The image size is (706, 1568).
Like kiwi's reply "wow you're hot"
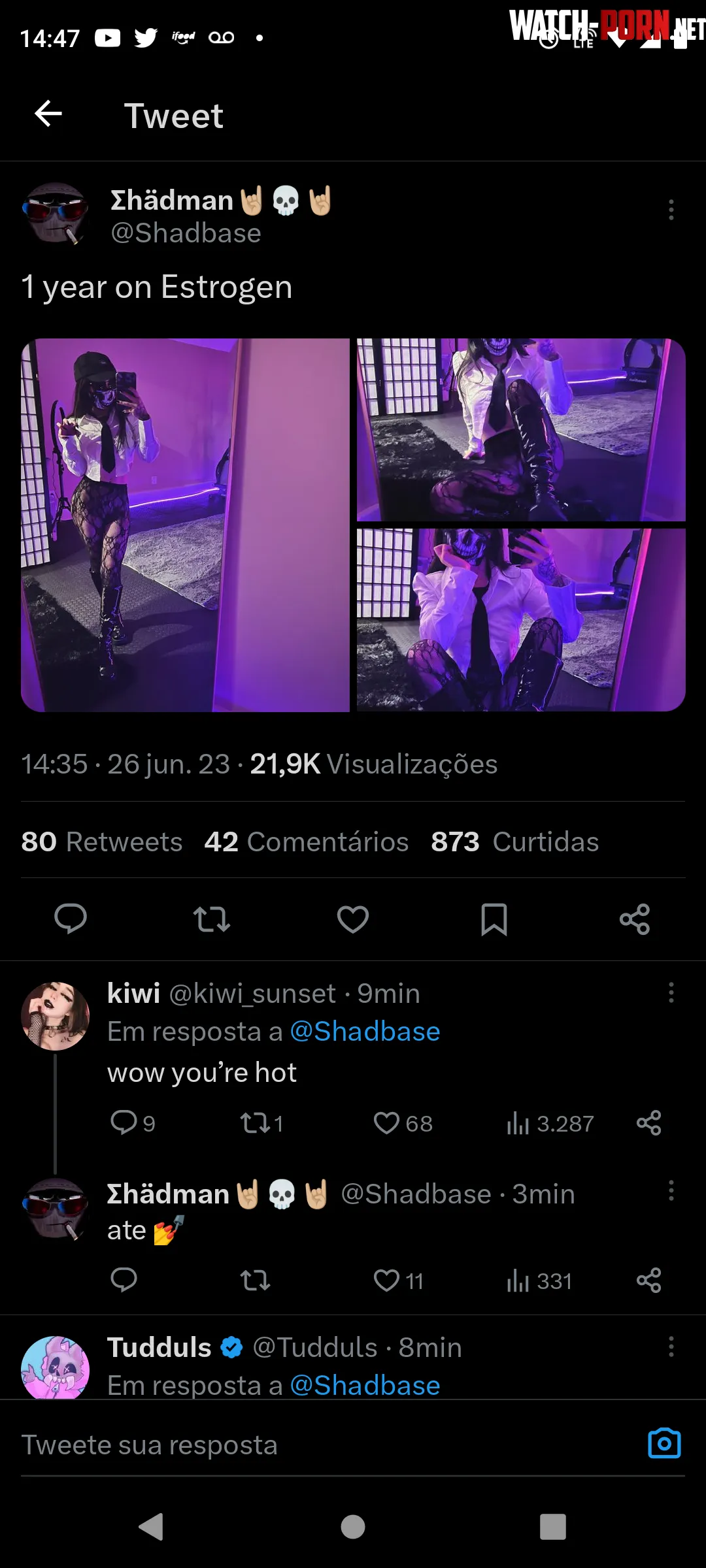386,1123
